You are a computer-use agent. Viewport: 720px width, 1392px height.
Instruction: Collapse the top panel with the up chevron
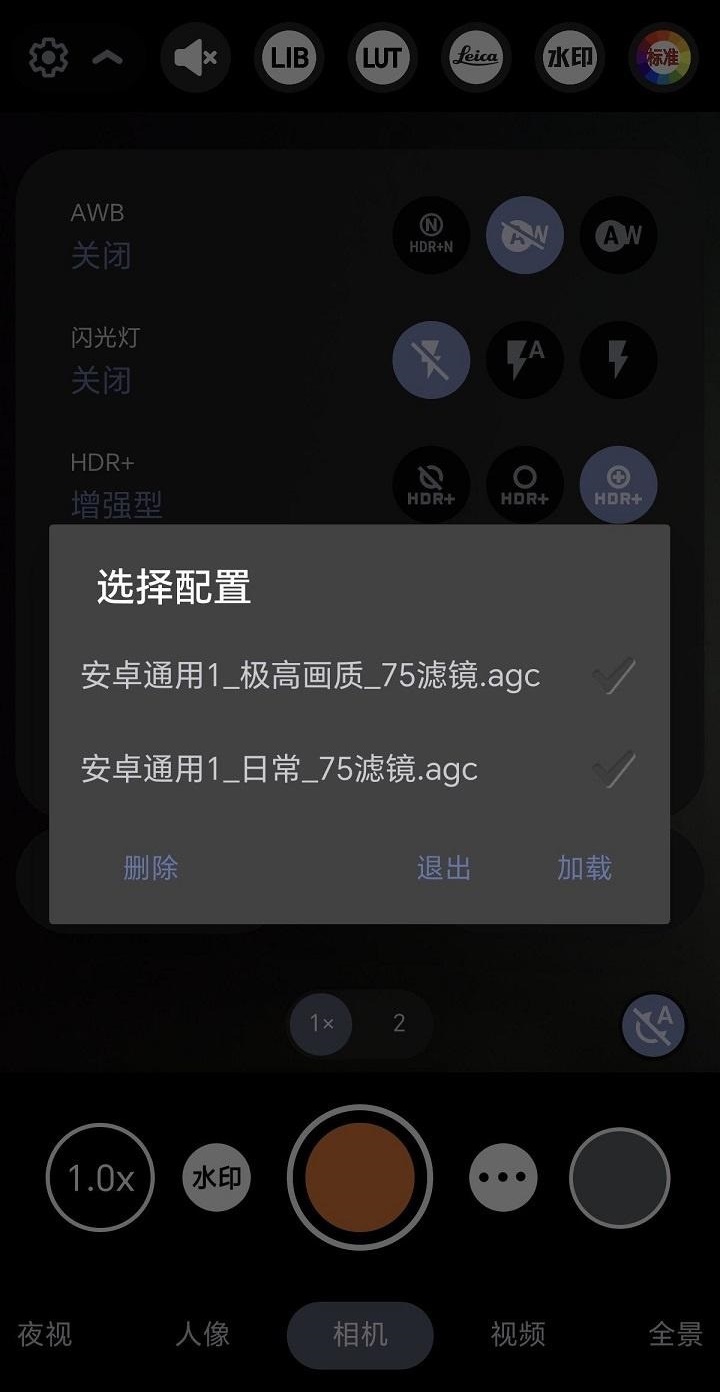[108, 58]
